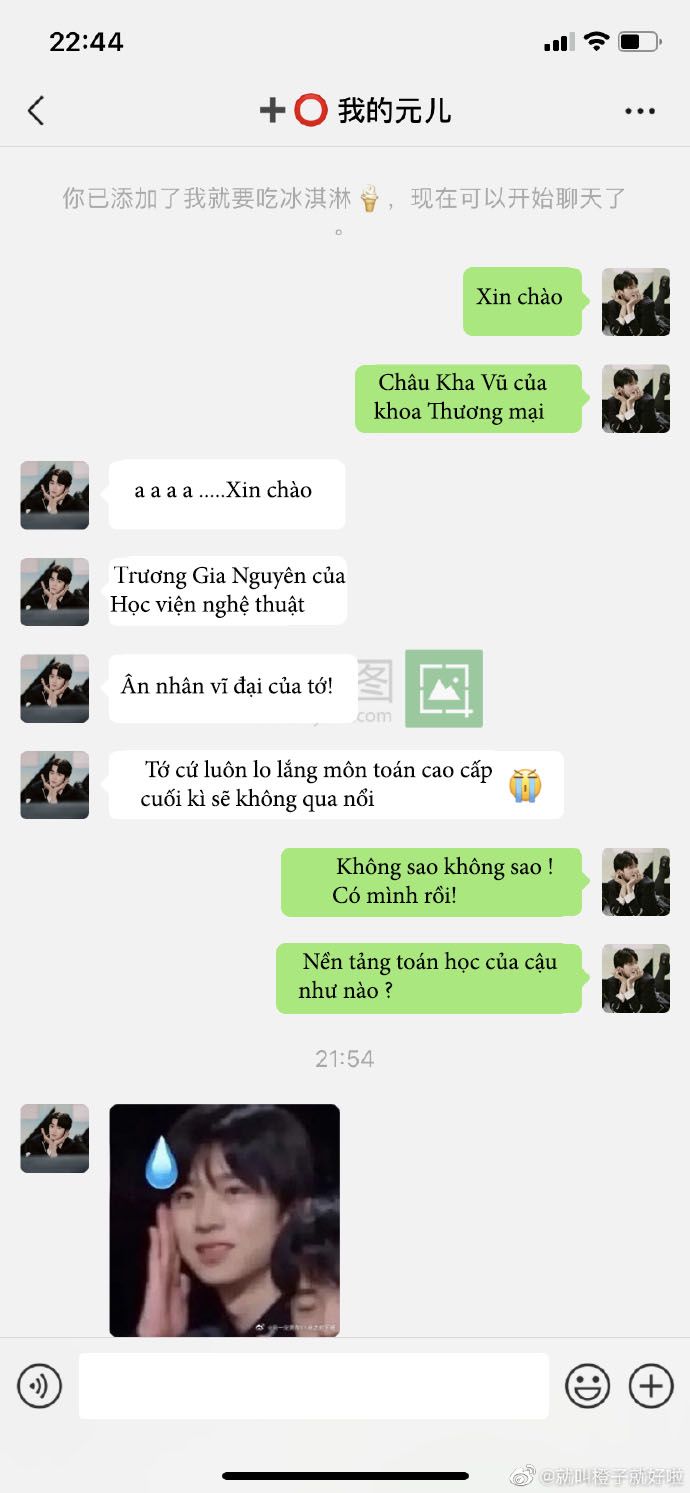View the received photo sticker message
Viewport: 690px width, 1493px height.
[x=224, y=1220]
